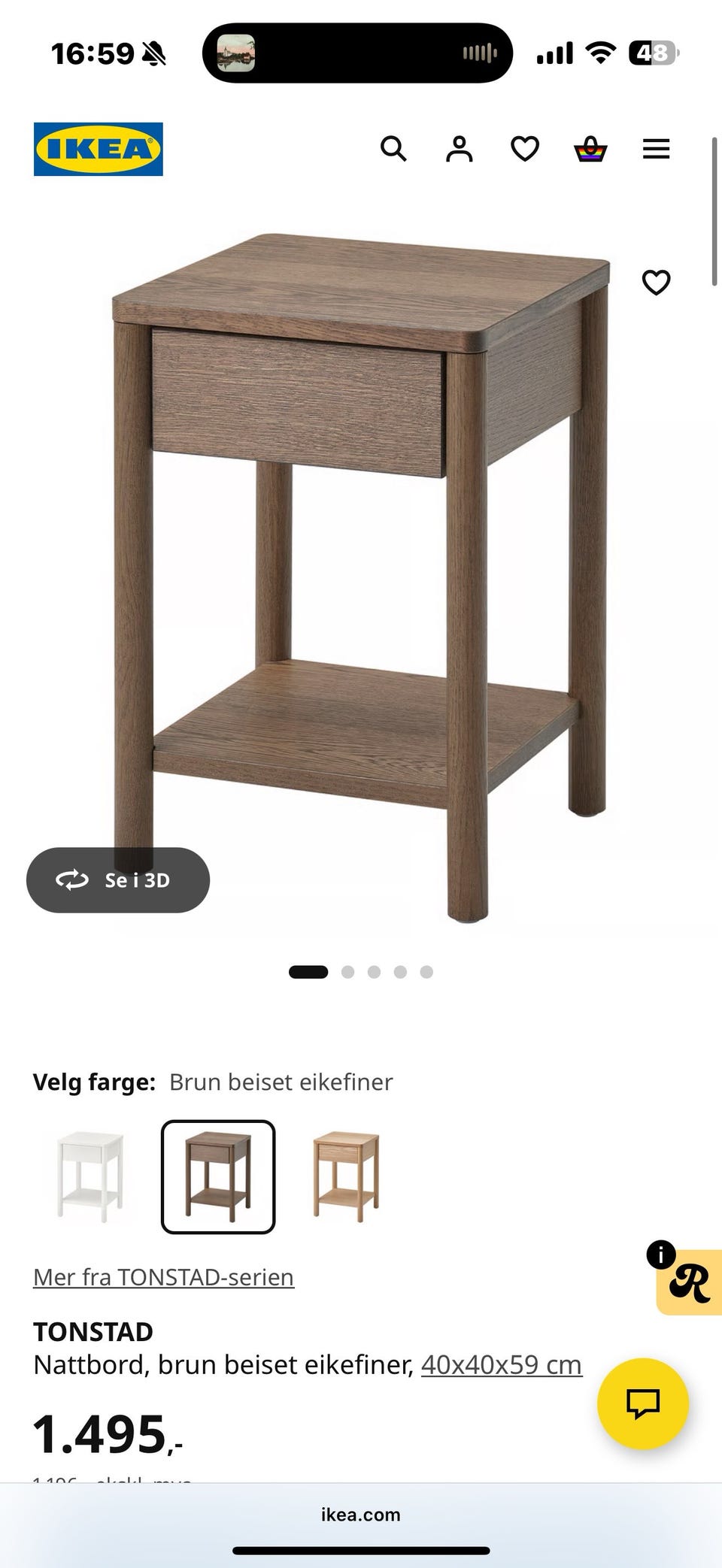722x1568 pixels.
Task: Open the yellow chat bubble button
Action: (x=643, y=1403)
